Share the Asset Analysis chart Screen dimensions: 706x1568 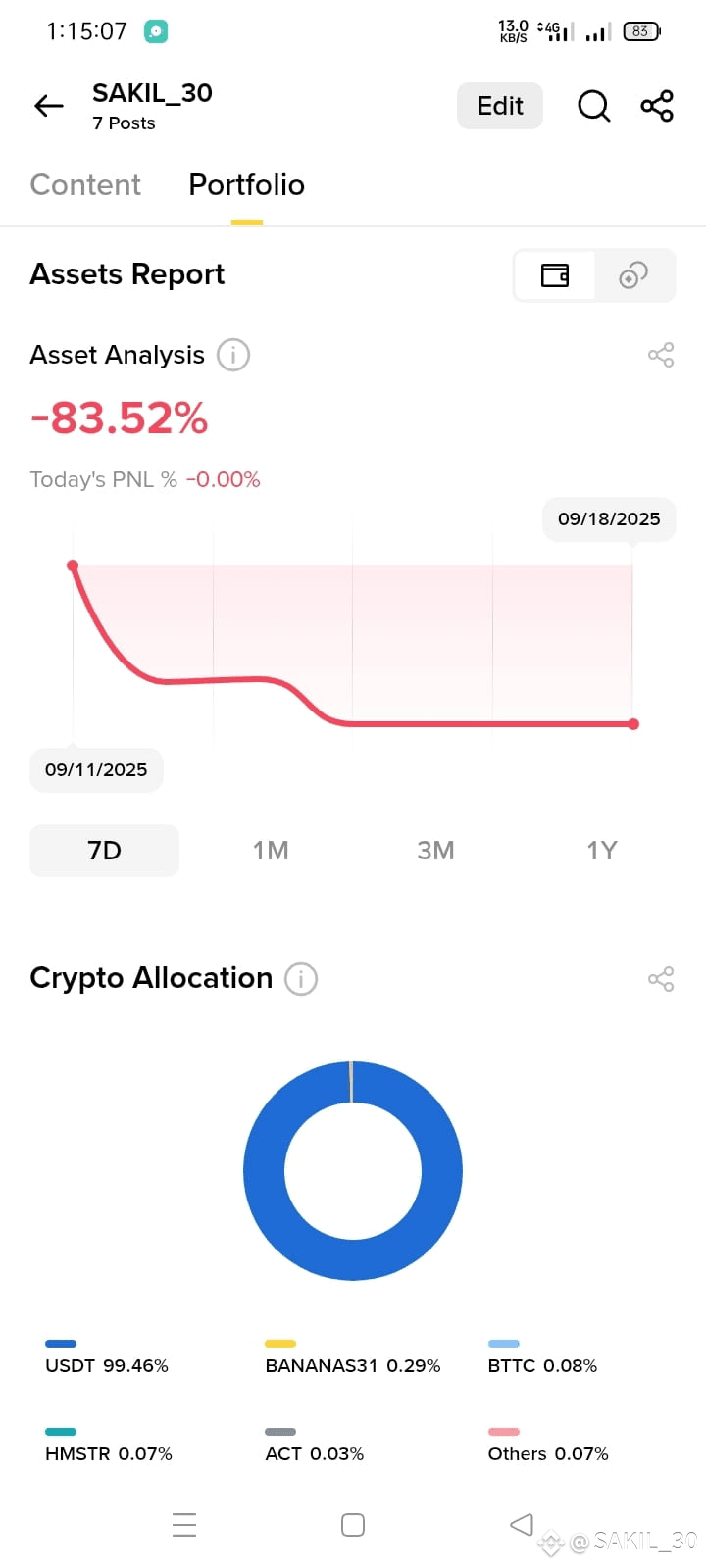coord(661,355)
